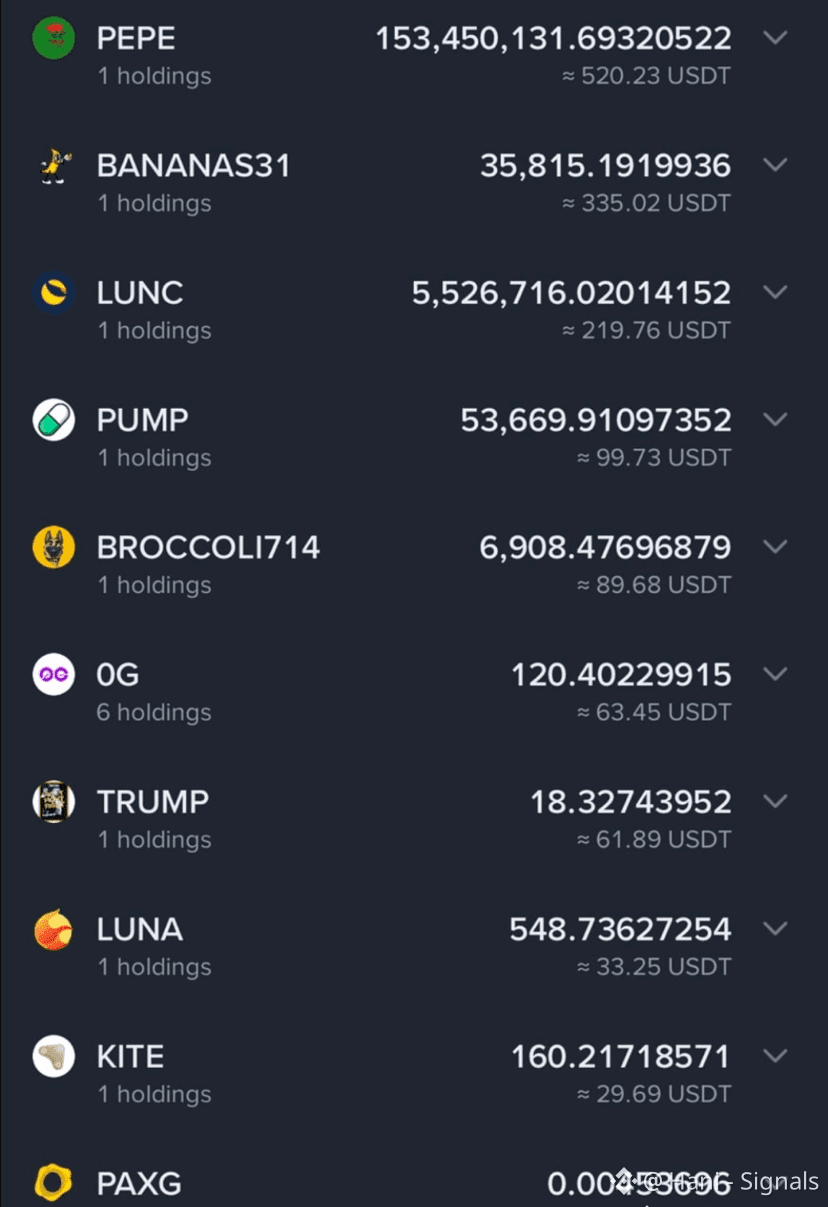Expand the LUNA holdings chevron
The height and width of the screenshot is (1207, 828).
(775, 928)
